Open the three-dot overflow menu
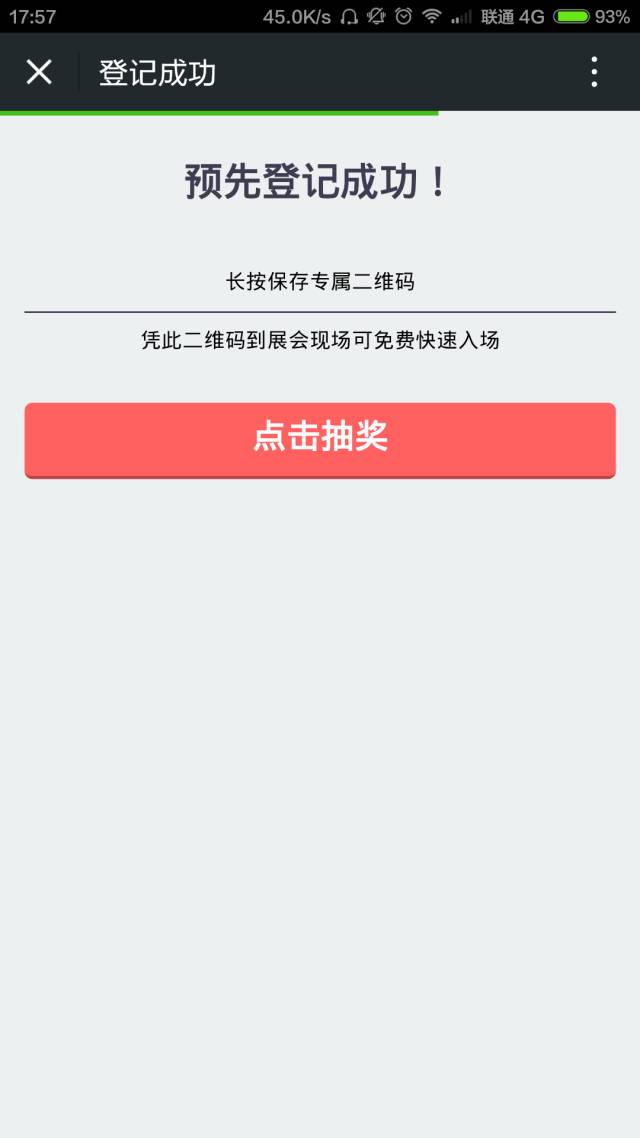Image resolution: width=640 pixels, height=1138 pixels. pyautogui.click(x=594, y=72)
